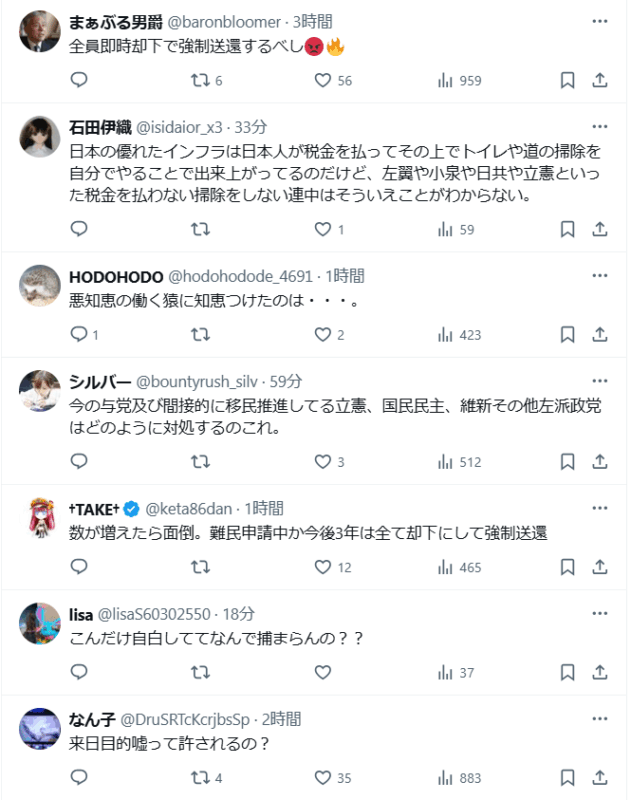Viewport: 631px width, 800px height.
Task: Like the post by @baronbloomer
Action: pyautogui.click(x=322, y=80)
